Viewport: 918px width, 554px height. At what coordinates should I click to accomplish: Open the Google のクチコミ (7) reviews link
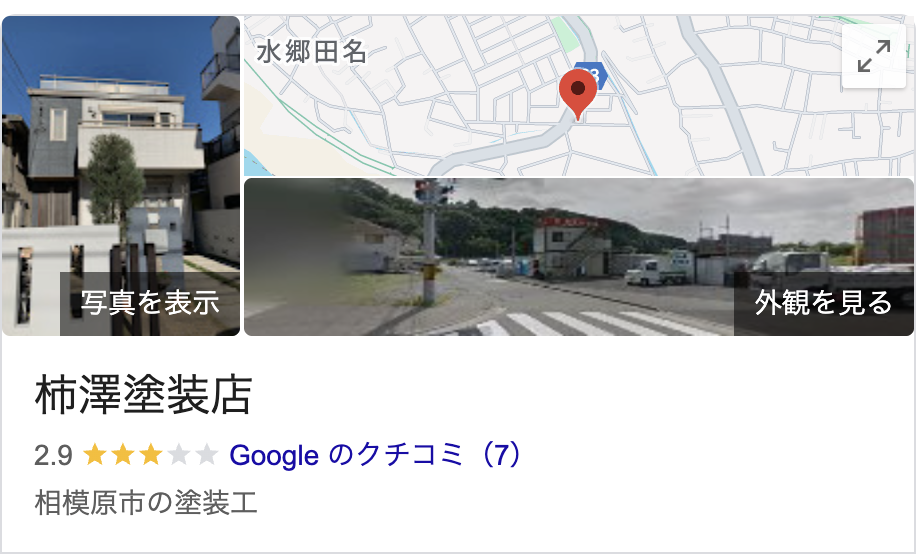[x=376, y=456]
